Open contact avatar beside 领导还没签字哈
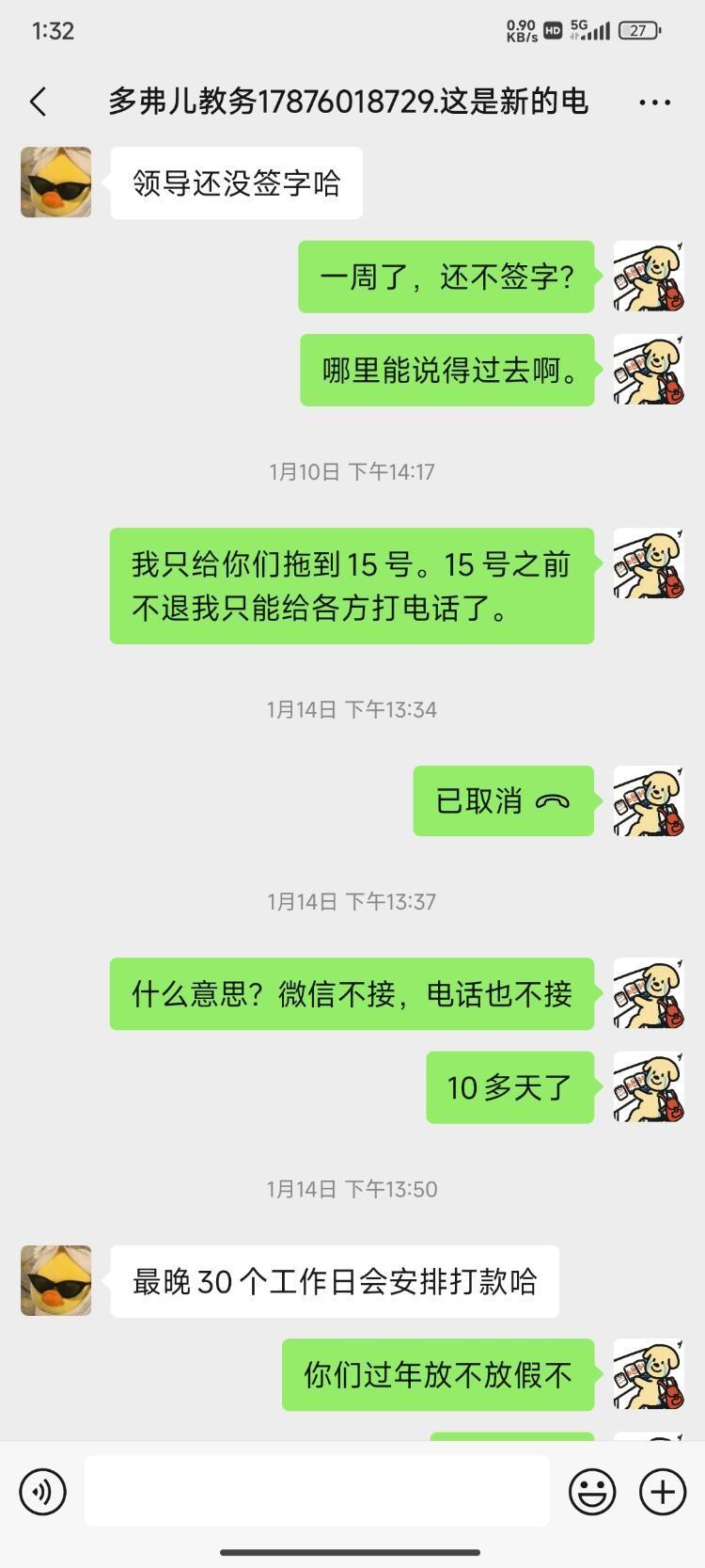Image resolution: width=705 pixels, height=1568 pixels. pos(56,182)
